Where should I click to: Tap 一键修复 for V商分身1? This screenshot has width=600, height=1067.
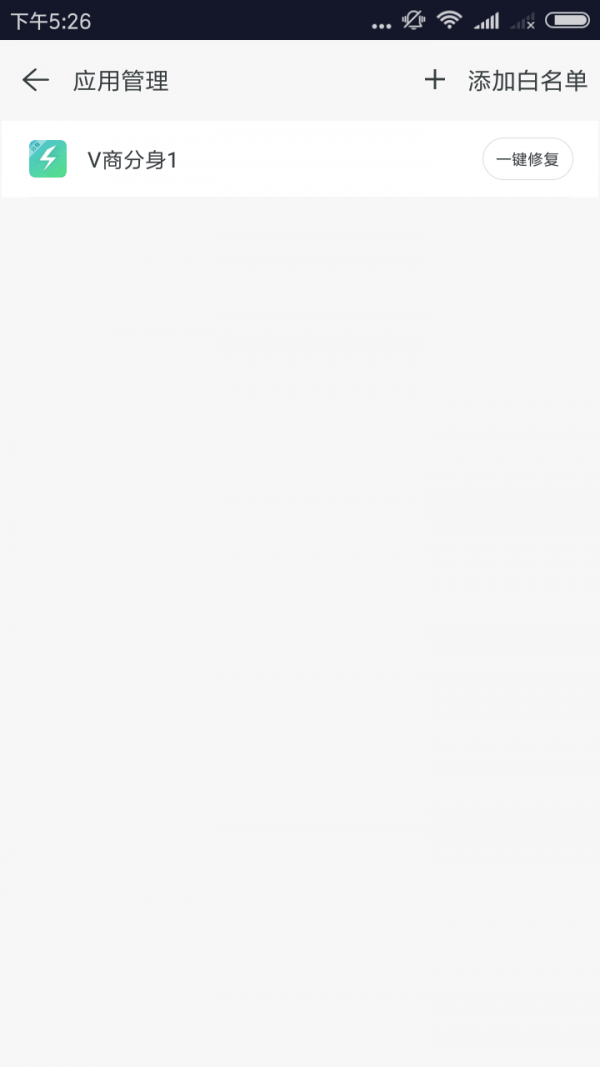[x=527, y=159]
